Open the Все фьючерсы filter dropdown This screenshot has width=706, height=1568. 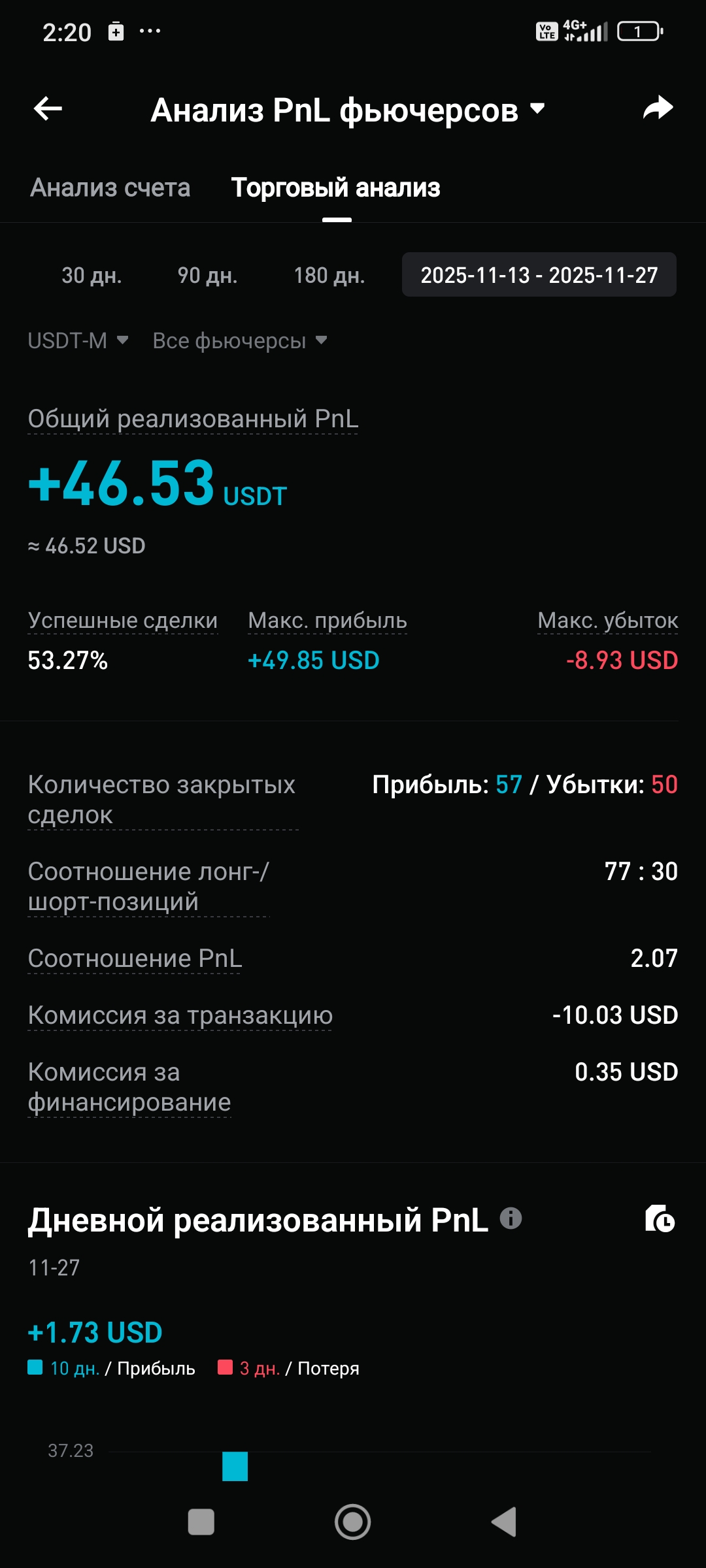(x=239, y=340)
